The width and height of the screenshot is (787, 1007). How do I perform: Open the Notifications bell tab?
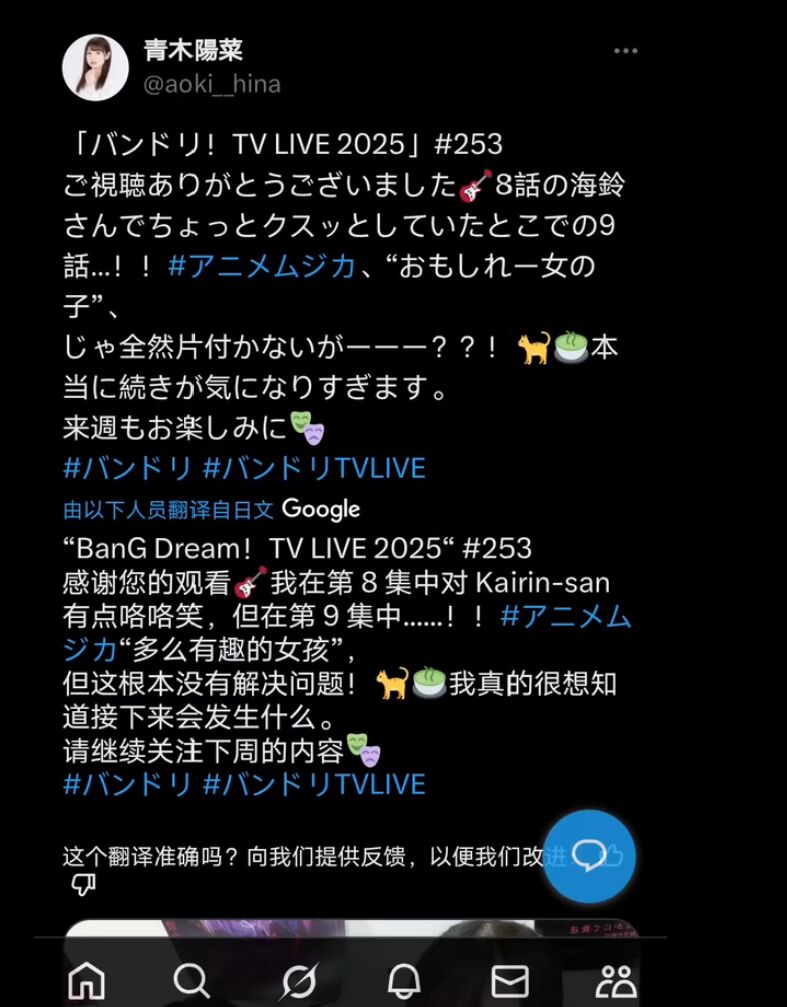(404, 979)
